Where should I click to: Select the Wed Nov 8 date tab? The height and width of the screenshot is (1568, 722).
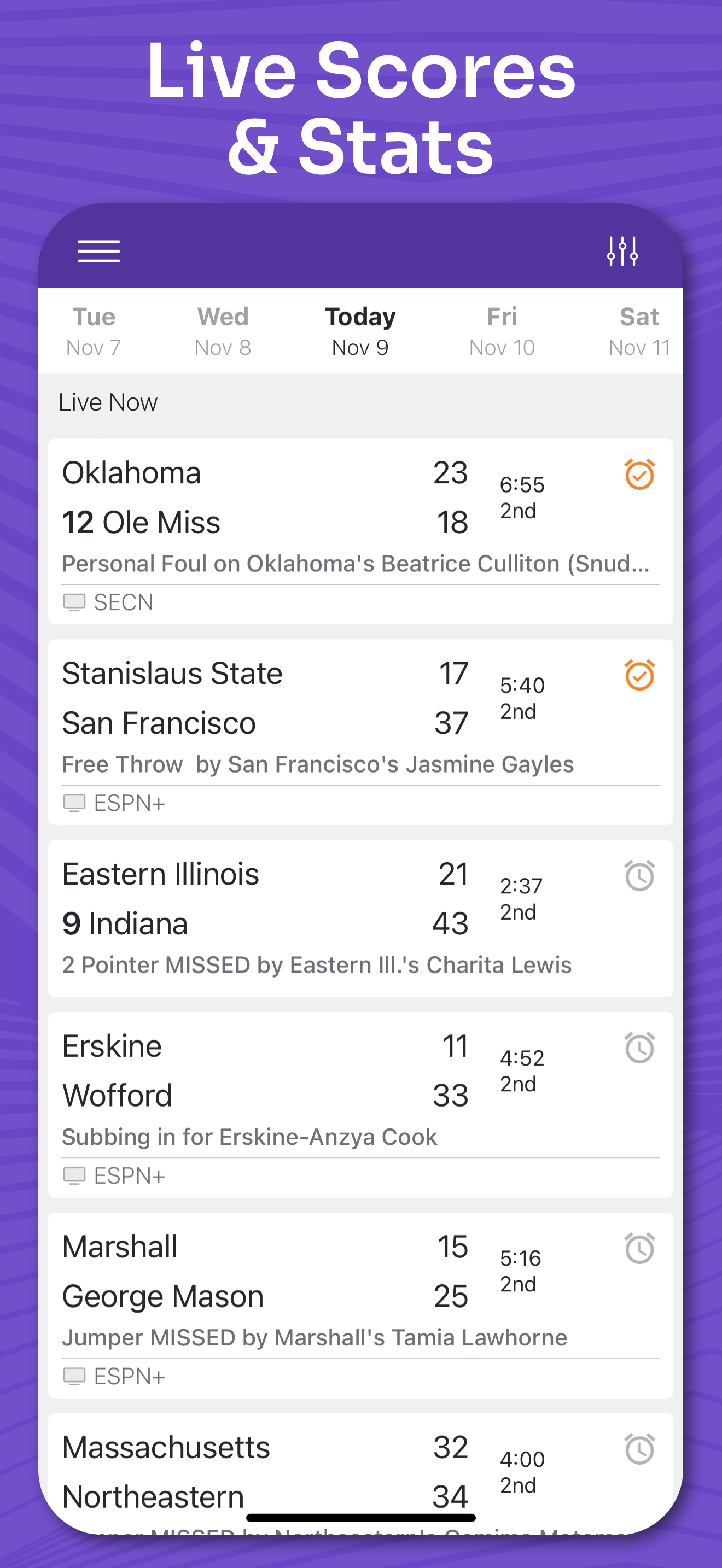[223, 331]
